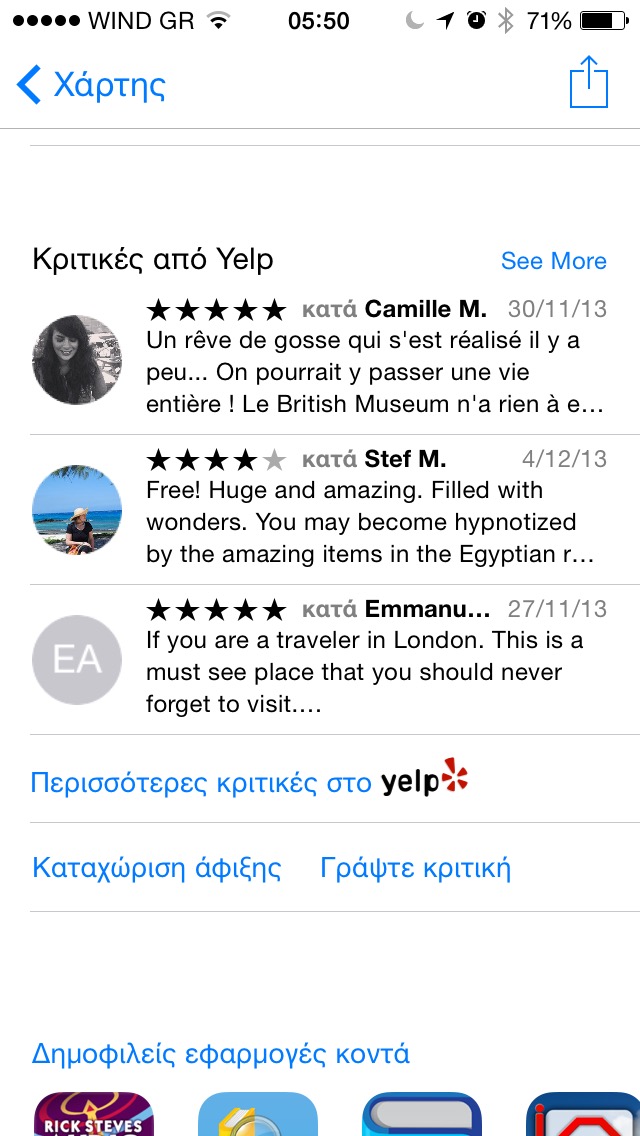Image resolution: width=640 pixels, height=1136 pixels.
Task: Tap See More for Yelp reviews
Action: point(553,261)
